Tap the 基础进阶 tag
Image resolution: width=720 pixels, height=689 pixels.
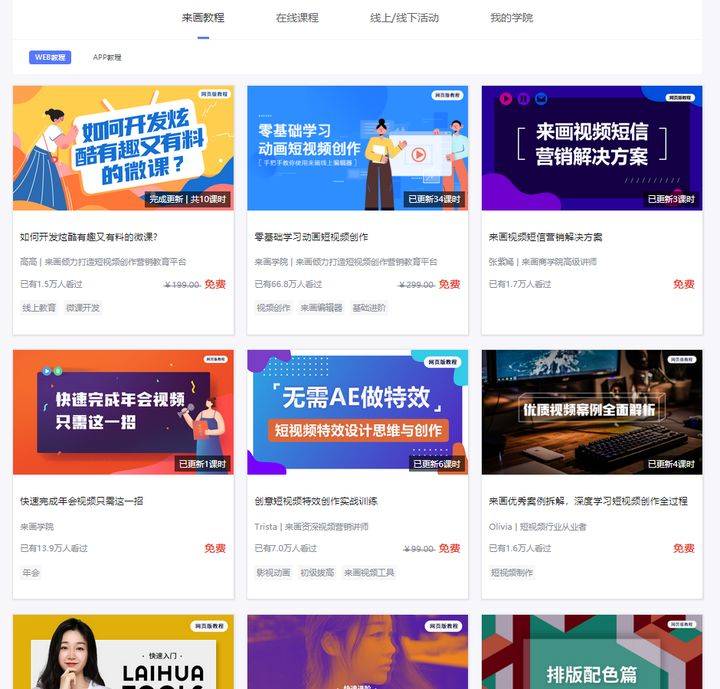point(369,308)
